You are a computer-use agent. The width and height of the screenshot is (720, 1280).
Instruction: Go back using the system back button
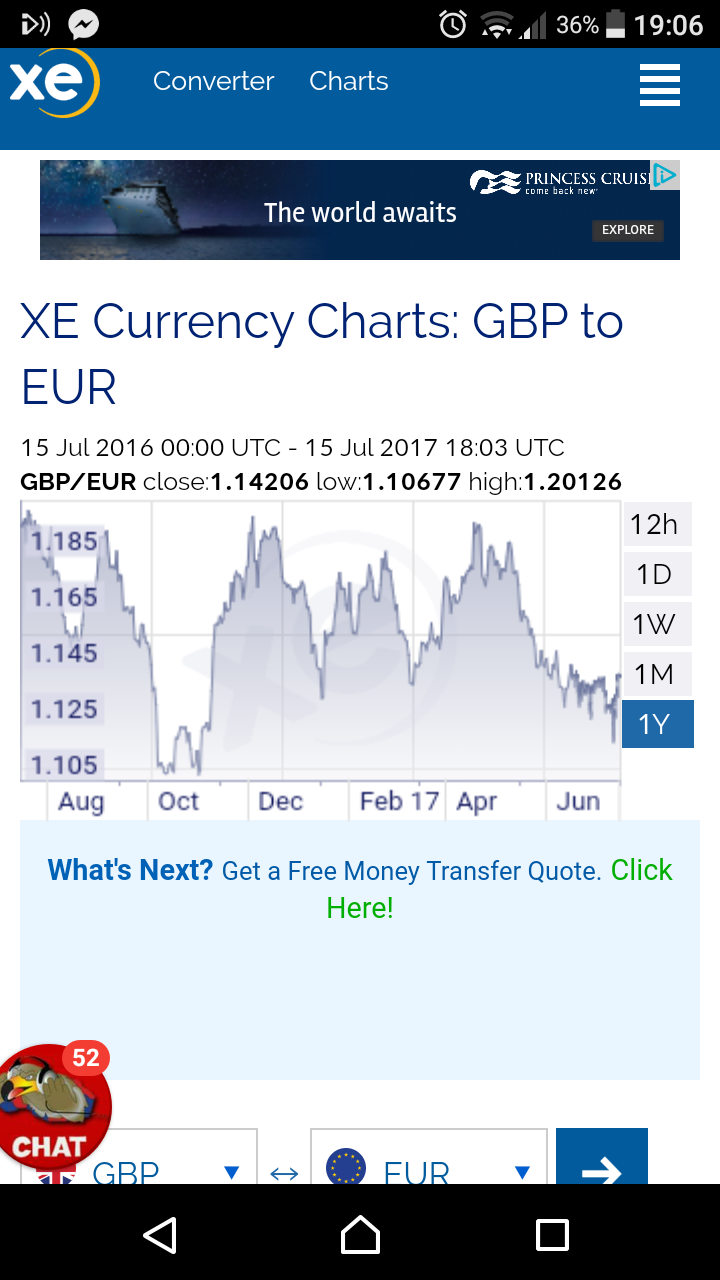point(161,1235)
